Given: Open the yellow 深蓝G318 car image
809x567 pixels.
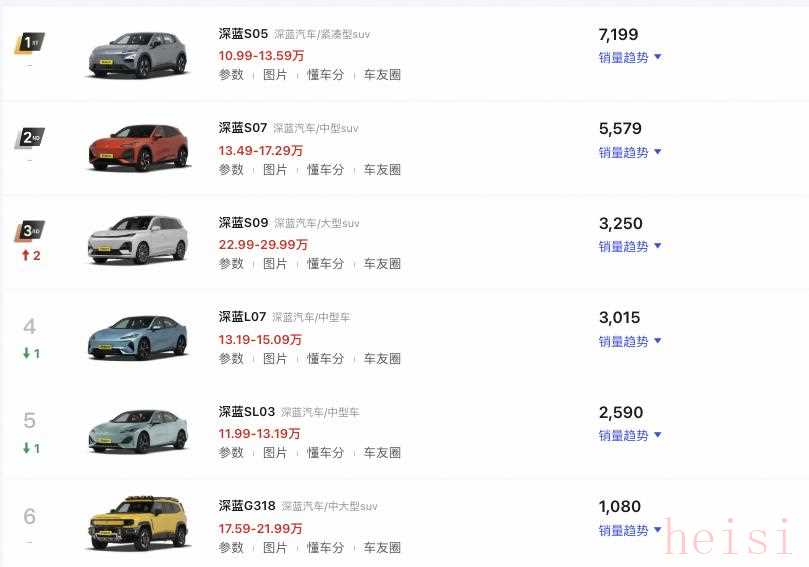Looking at the screenshot, I should [138, 523].
